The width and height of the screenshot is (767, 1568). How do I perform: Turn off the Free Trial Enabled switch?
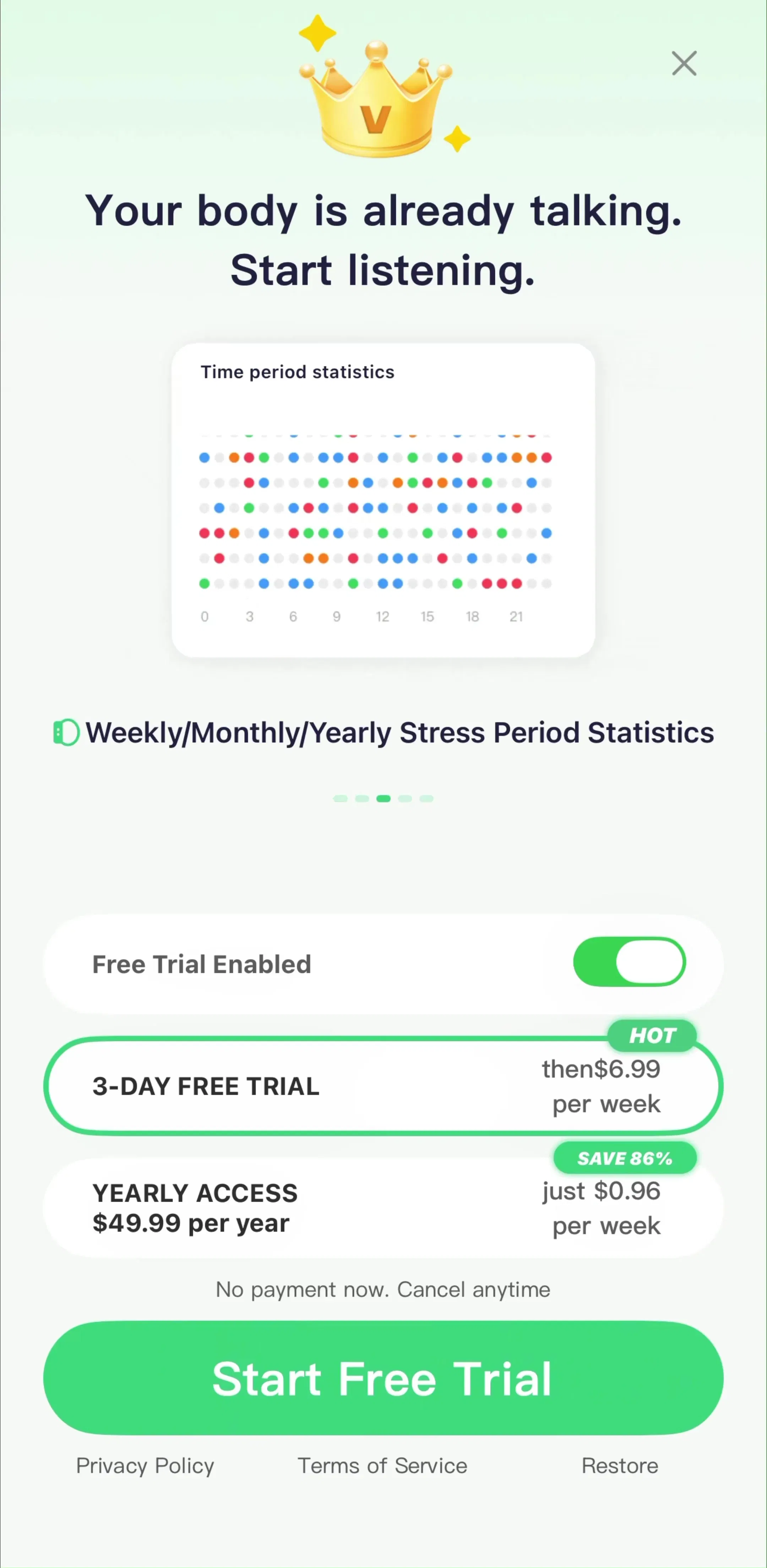(629, 962)
